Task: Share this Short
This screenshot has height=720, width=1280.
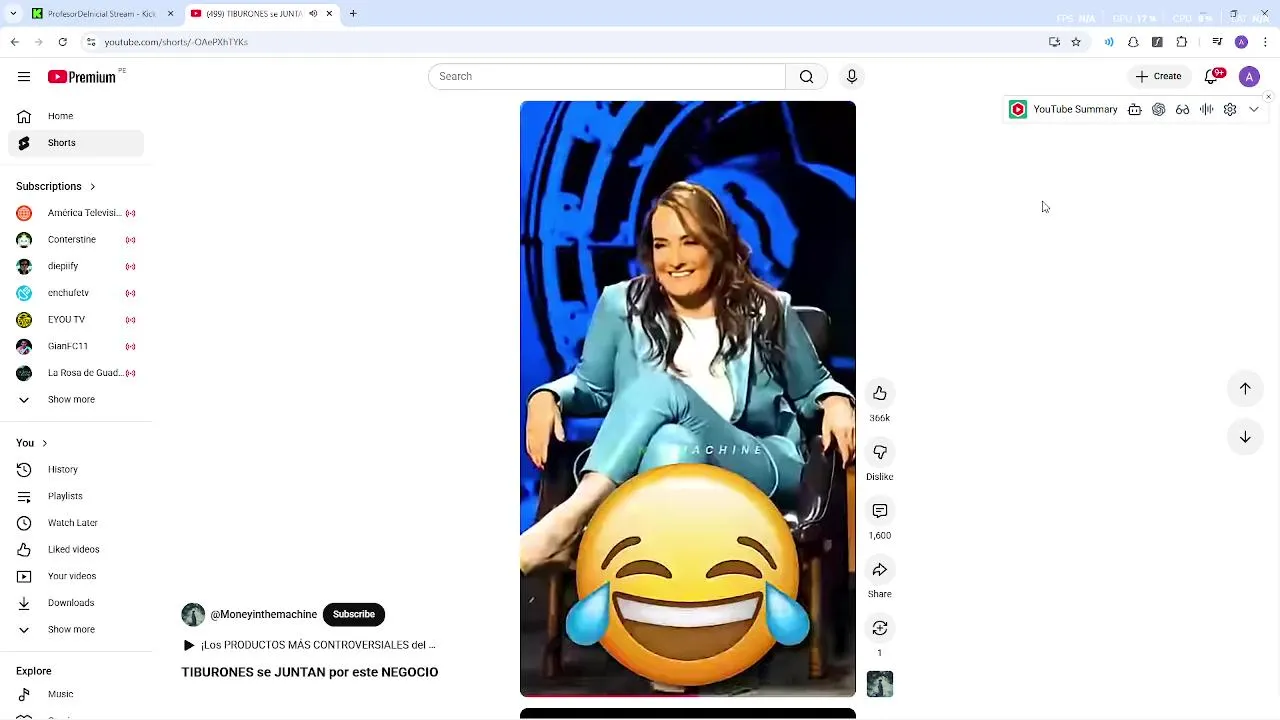Action: pyautogui.click(x=879, y=570)
